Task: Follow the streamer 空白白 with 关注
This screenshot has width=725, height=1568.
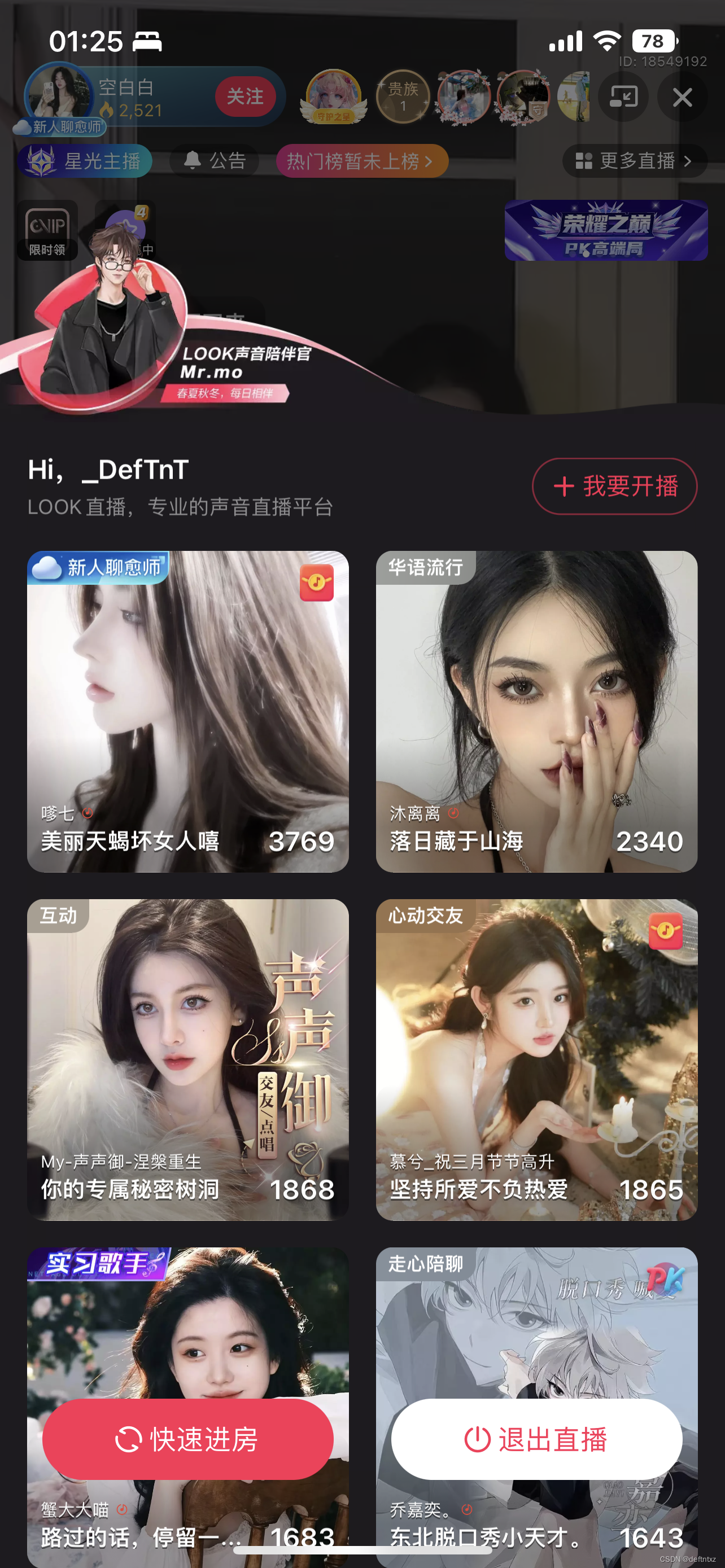Action: tap(244, 96)
